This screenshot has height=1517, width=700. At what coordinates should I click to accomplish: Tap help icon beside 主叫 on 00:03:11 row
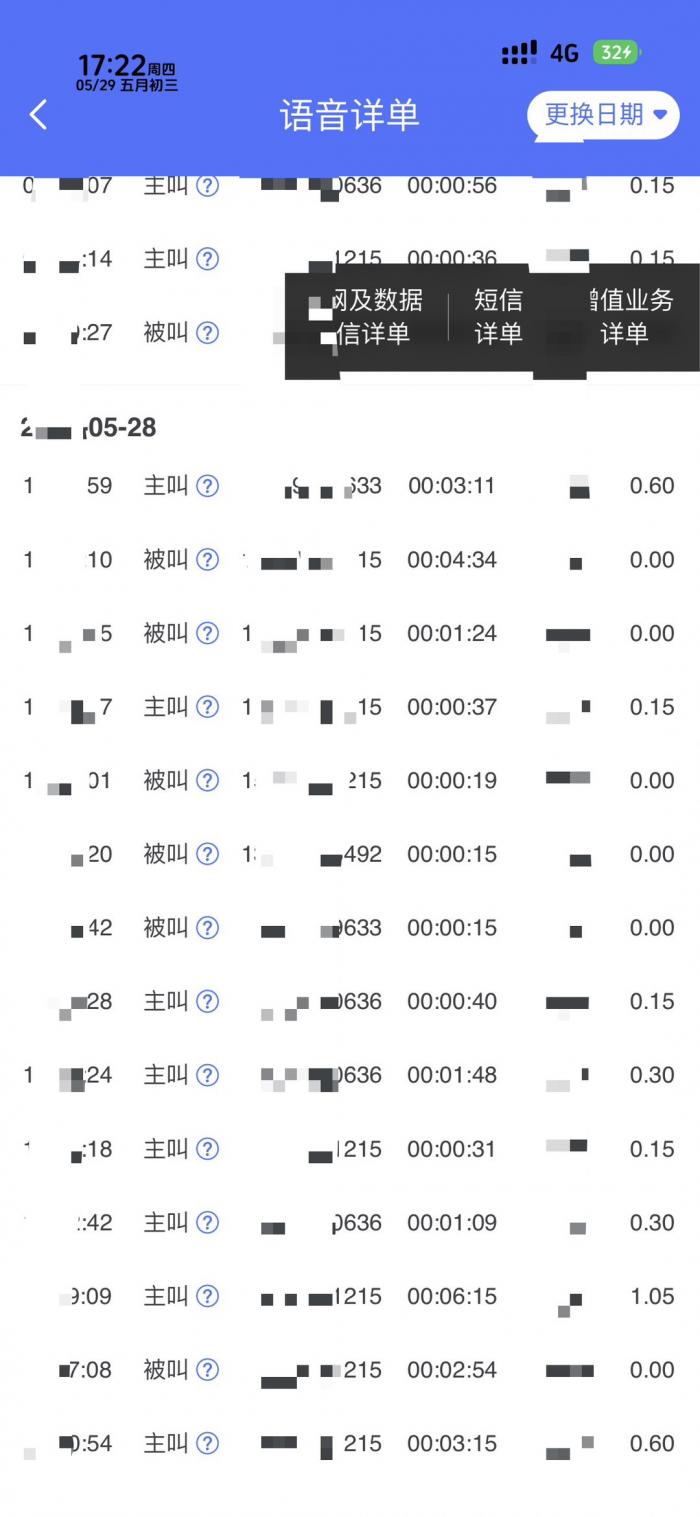(x=207, y=486)
